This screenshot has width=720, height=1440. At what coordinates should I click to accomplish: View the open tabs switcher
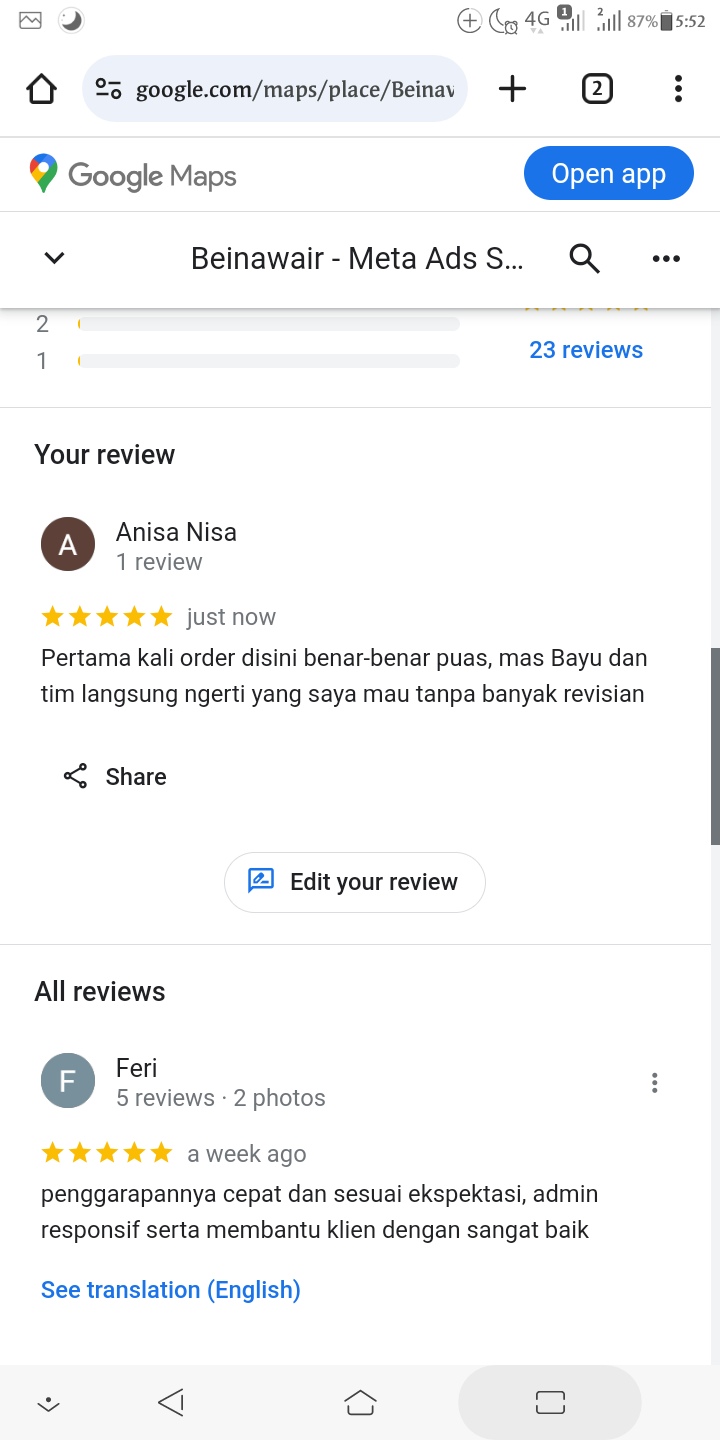(x=597, y=89)
